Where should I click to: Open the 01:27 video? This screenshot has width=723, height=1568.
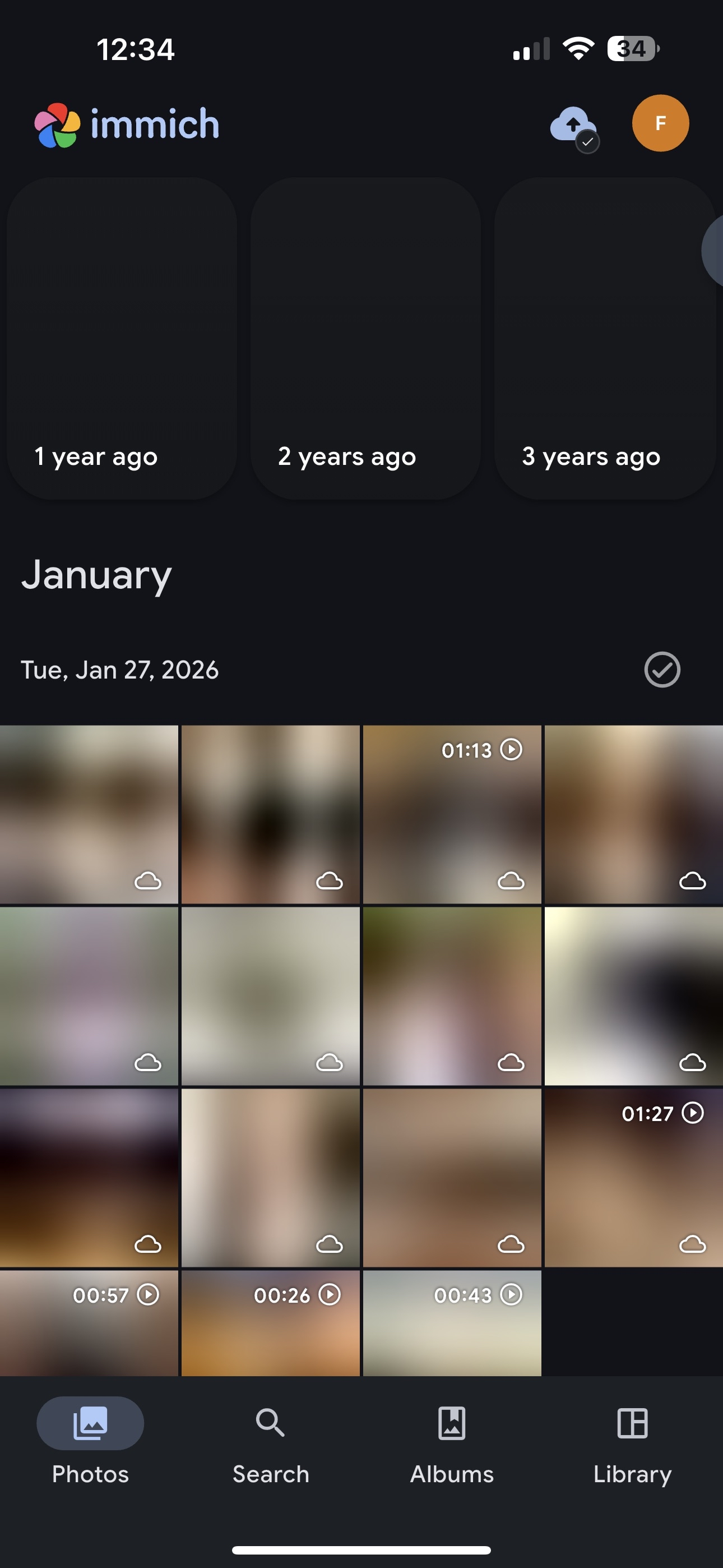633,1177
